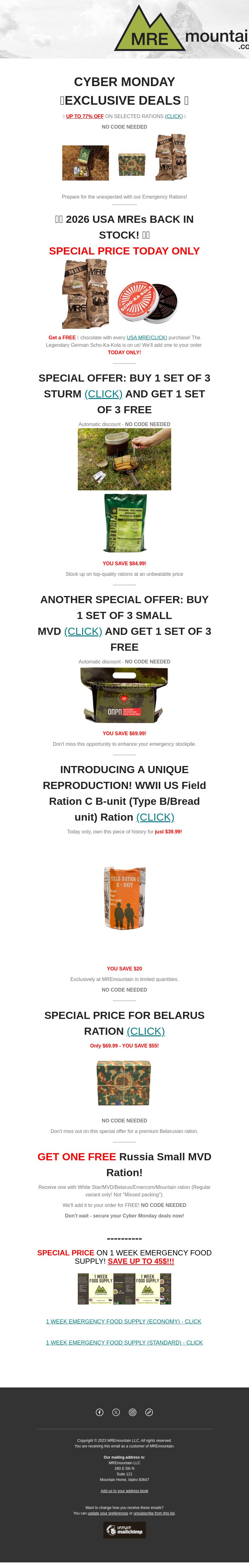Tap 'update your preferences' link
Image resolution: width=249 pixels, height=1568 pixels.
tap(108, 1513)
